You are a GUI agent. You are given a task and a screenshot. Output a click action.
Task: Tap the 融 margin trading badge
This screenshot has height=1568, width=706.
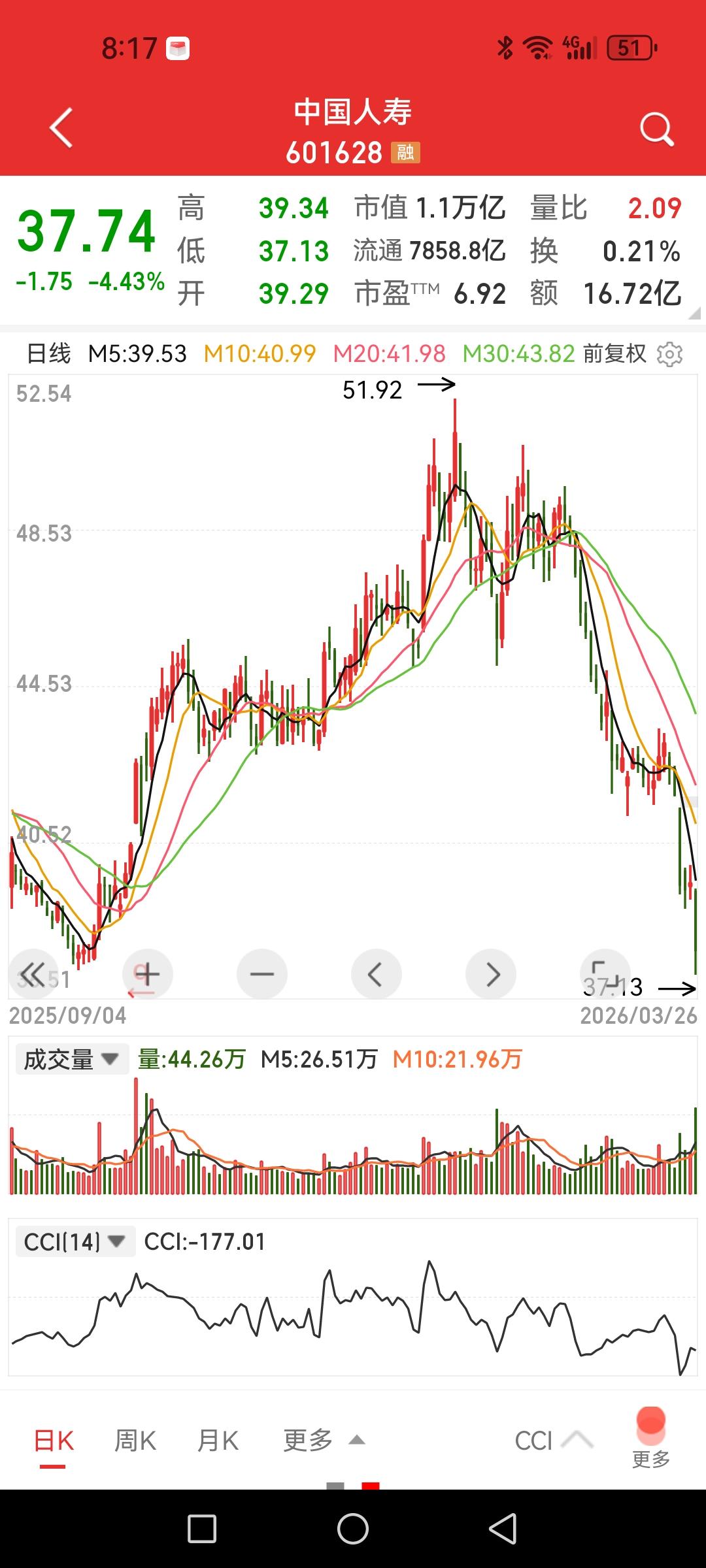click(x=406, y=153)
